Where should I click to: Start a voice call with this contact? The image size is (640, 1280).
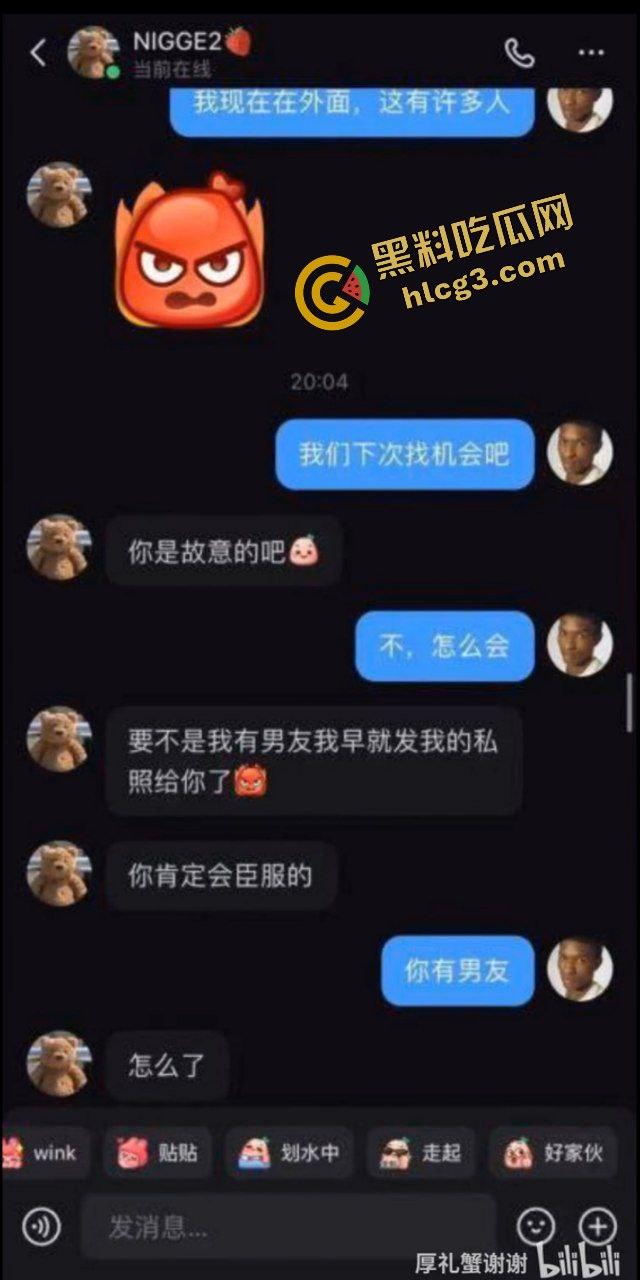(x=519, y=52)
